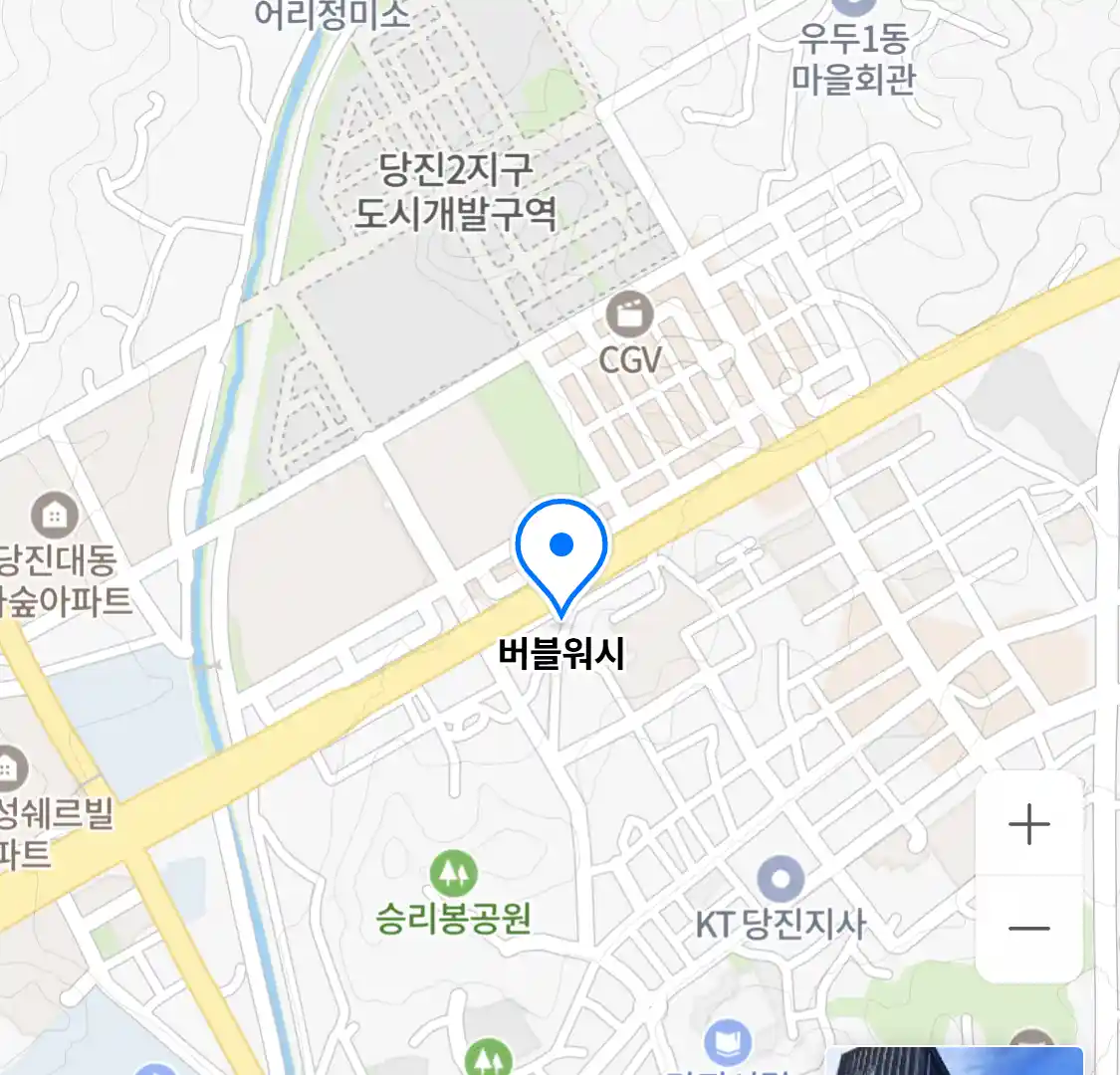This screenshot has width=1120, height=1075.
Task: Open the CGV cinema marker
Action: [x=630, y=316]
